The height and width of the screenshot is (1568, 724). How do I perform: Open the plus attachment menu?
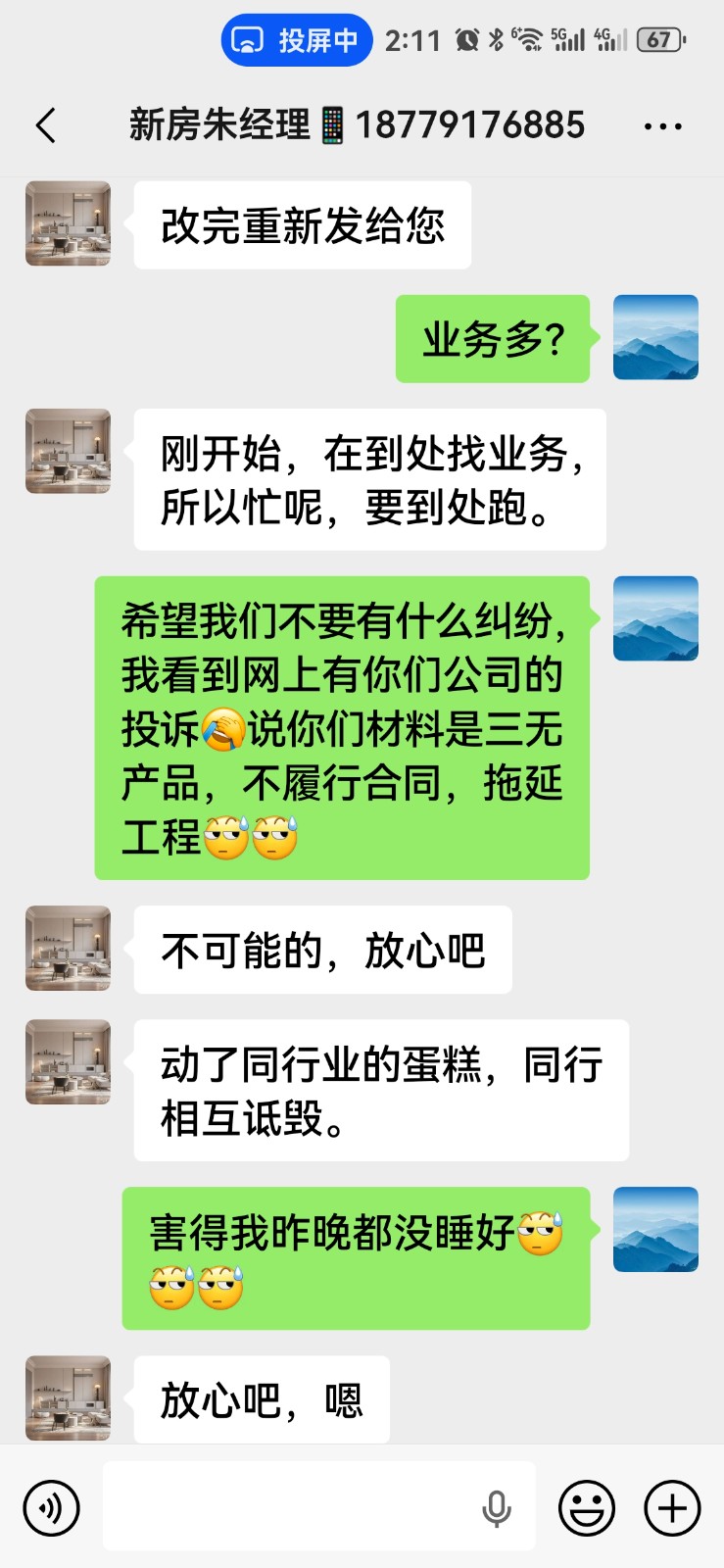click(x=672, y=1507)
